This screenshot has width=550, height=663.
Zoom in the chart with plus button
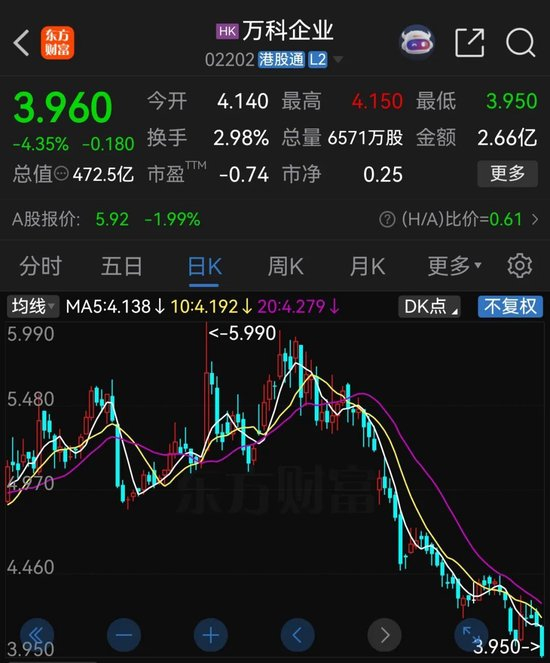[x=211, y=635]
